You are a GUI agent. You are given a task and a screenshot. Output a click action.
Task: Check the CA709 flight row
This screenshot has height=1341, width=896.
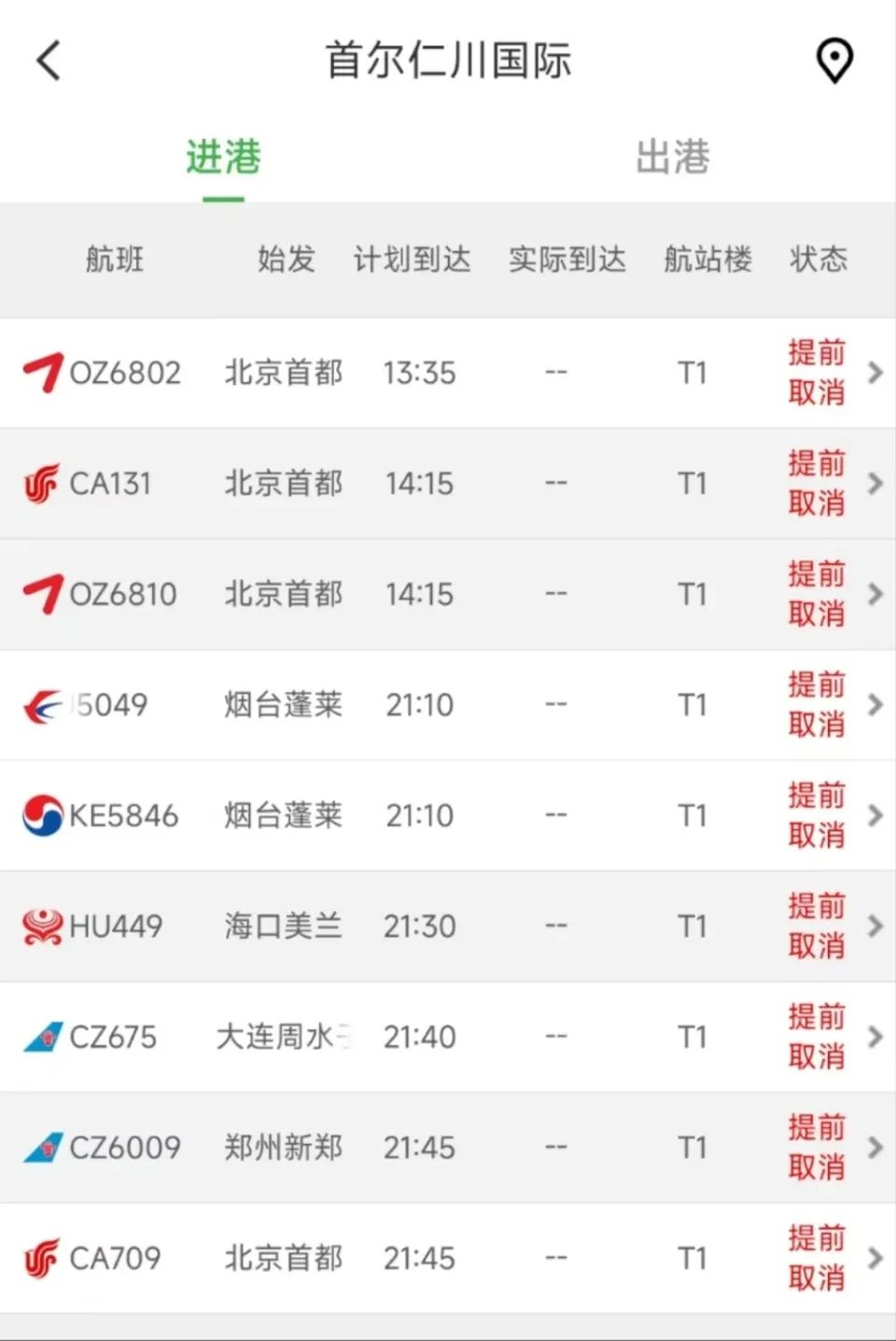[x=448, y=1258]
